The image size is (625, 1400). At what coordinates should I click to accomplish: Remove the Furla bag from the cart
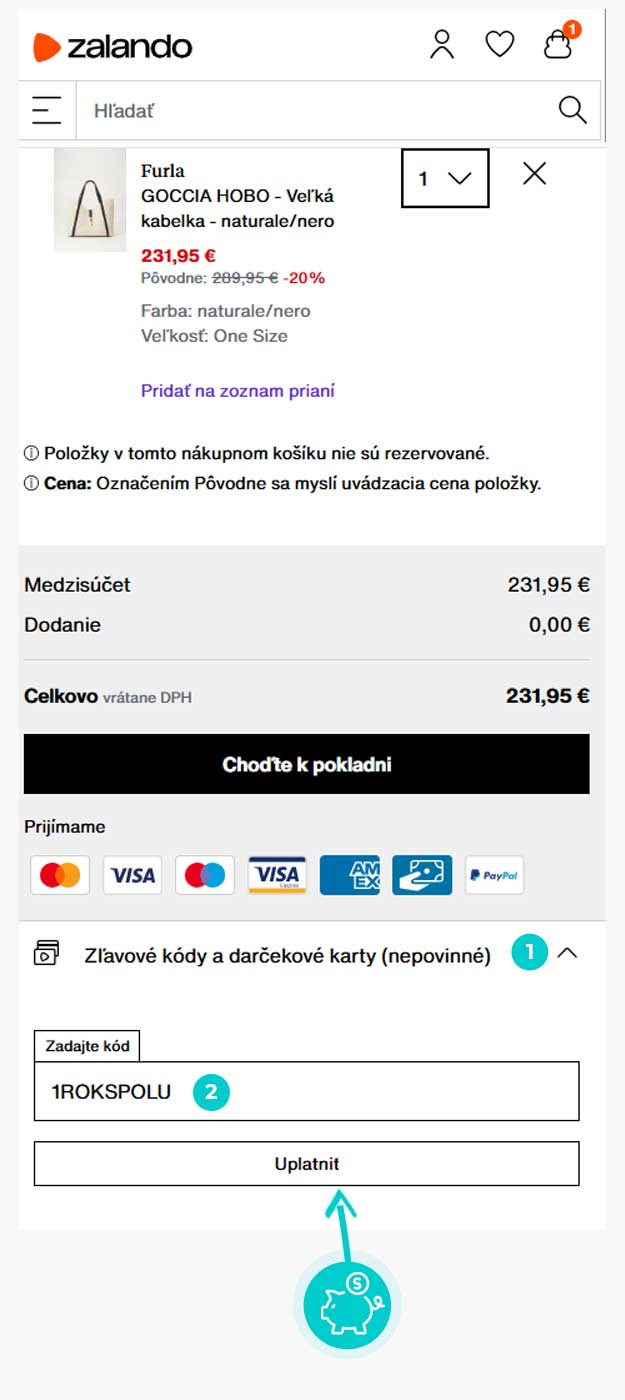tap(535, 174)
